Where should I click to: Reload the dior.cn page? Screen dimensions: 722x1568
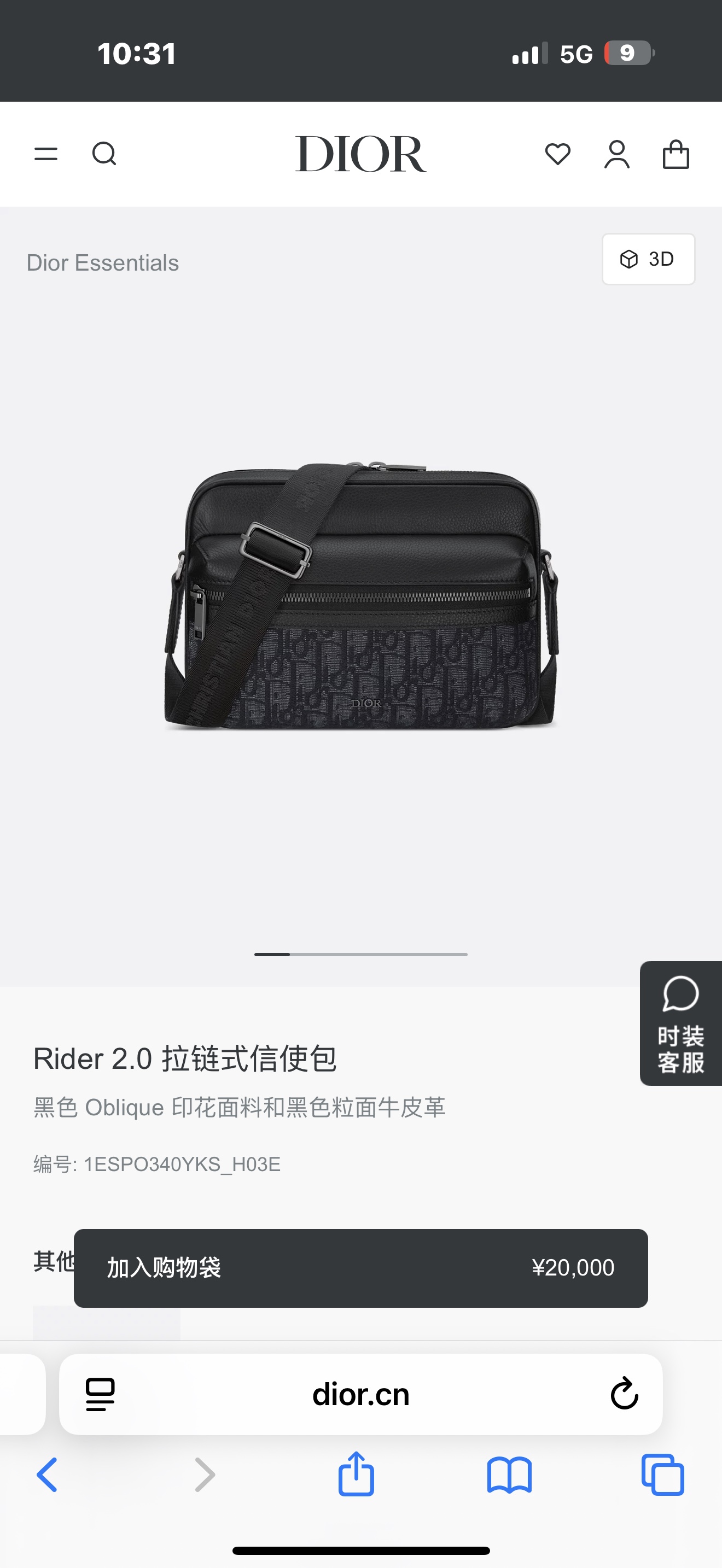(x=624, y=1393)
